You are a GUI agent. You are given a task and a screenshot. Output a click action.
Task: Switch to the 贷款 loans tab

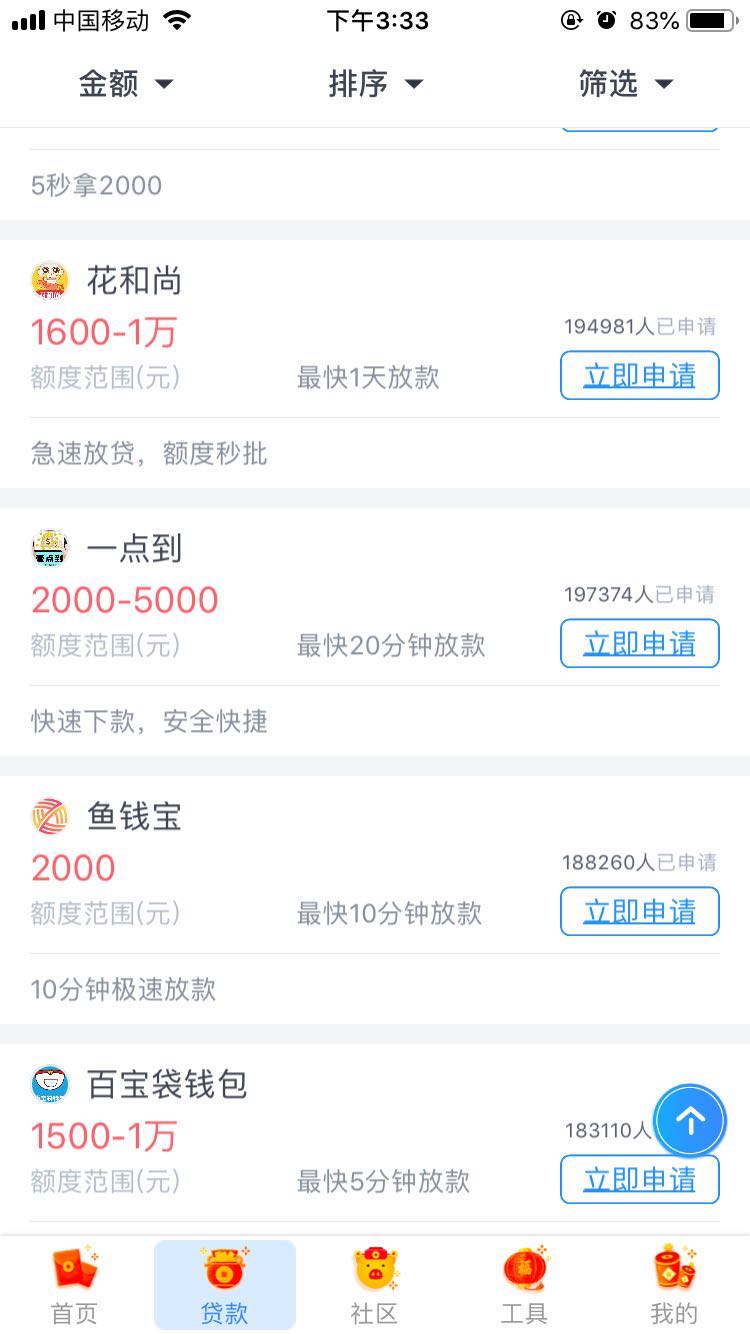224,1285
